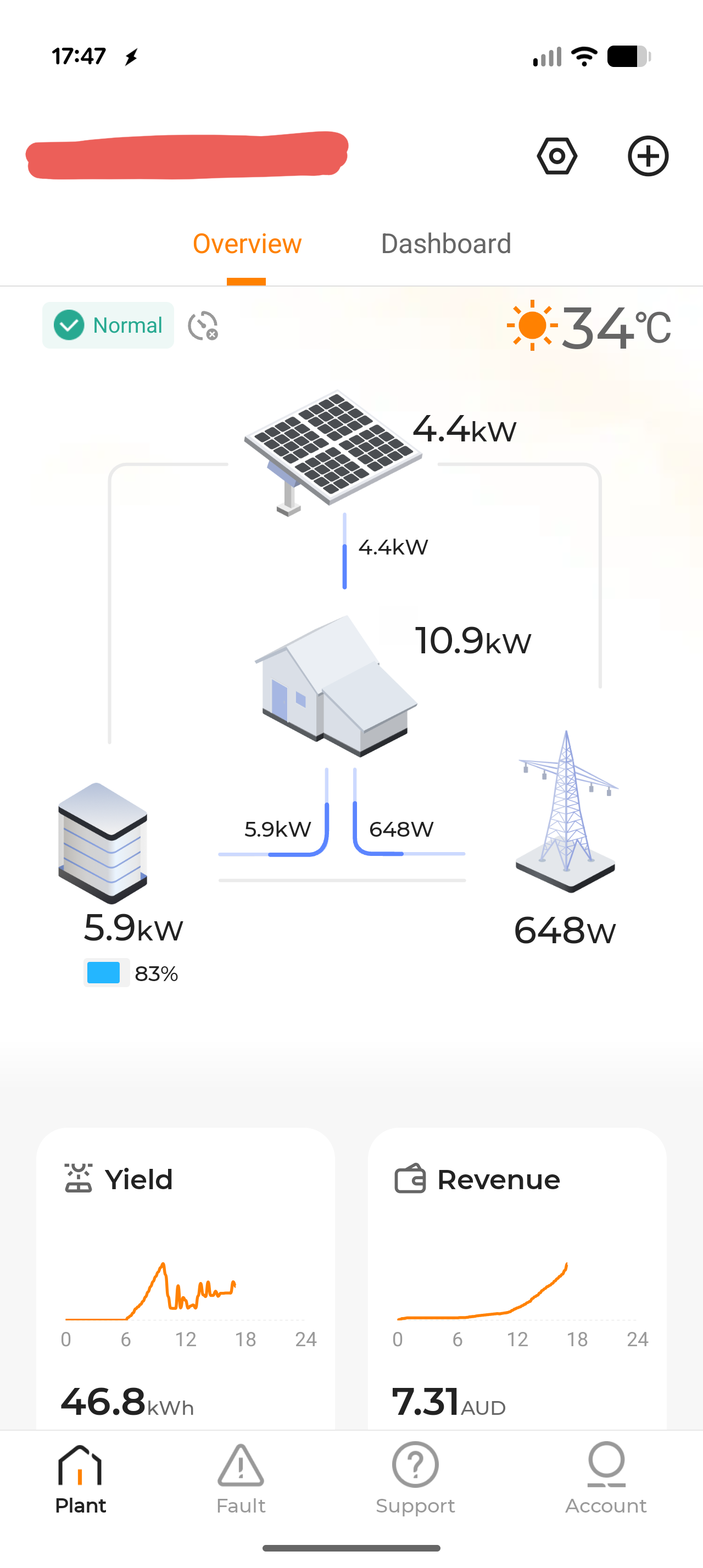703x1568 pixels.
Task: Open the Yield card
Action: point(185,1278)
